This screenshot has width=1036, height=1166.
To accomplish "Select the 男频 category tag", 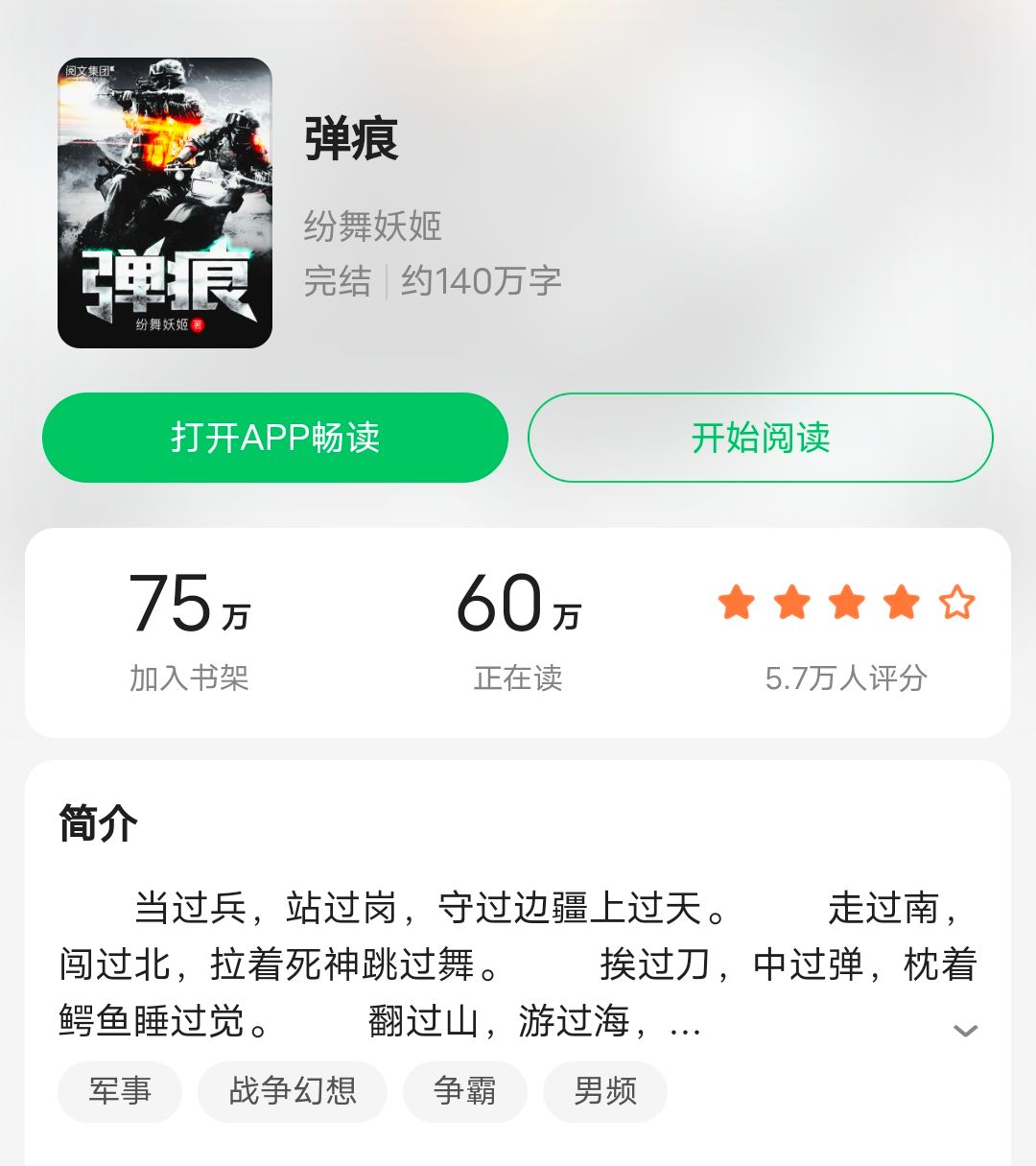I will [x=604, y=1091].
